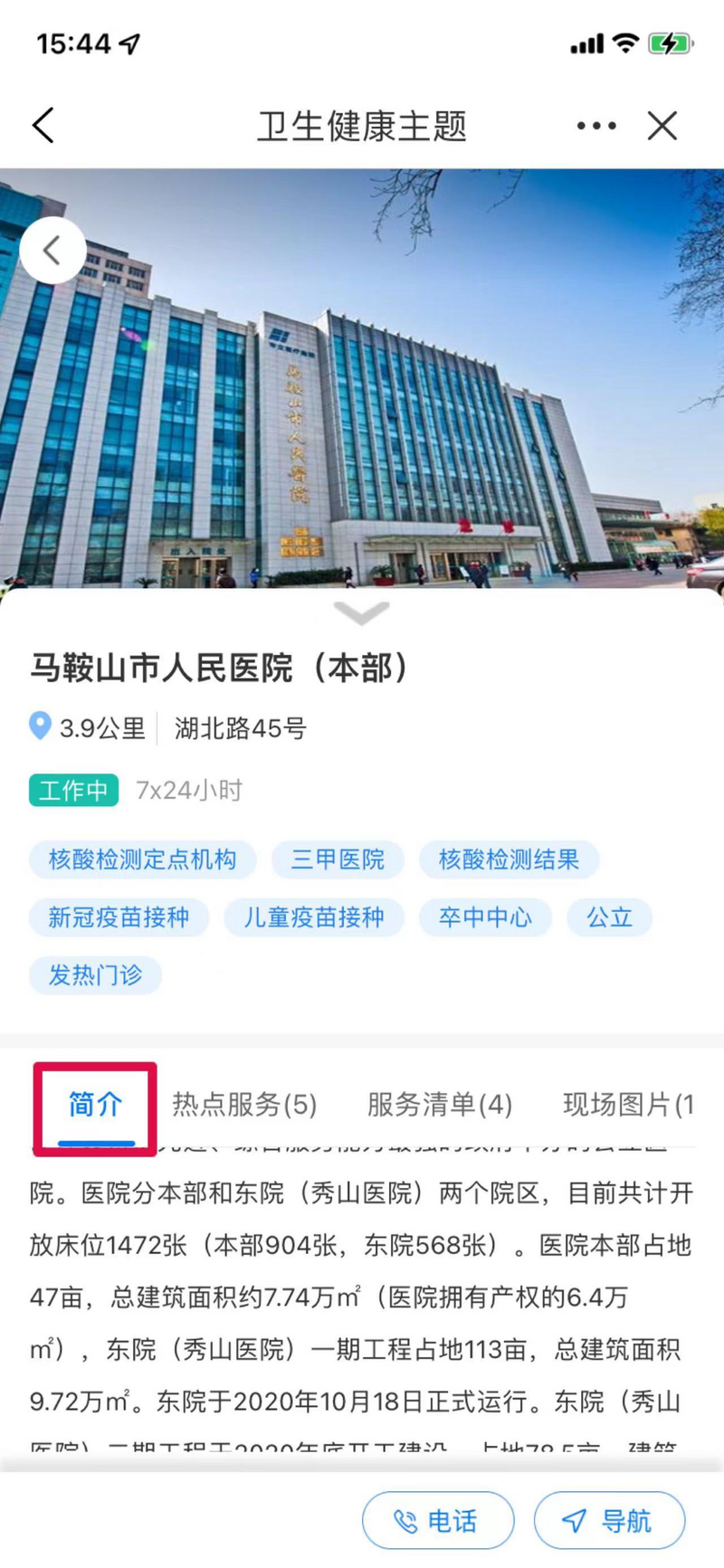724x1568 pixels.
Task: Switch to the 热点服务(5) tab
Action: pyautogui.click(x=244, y=1105)
